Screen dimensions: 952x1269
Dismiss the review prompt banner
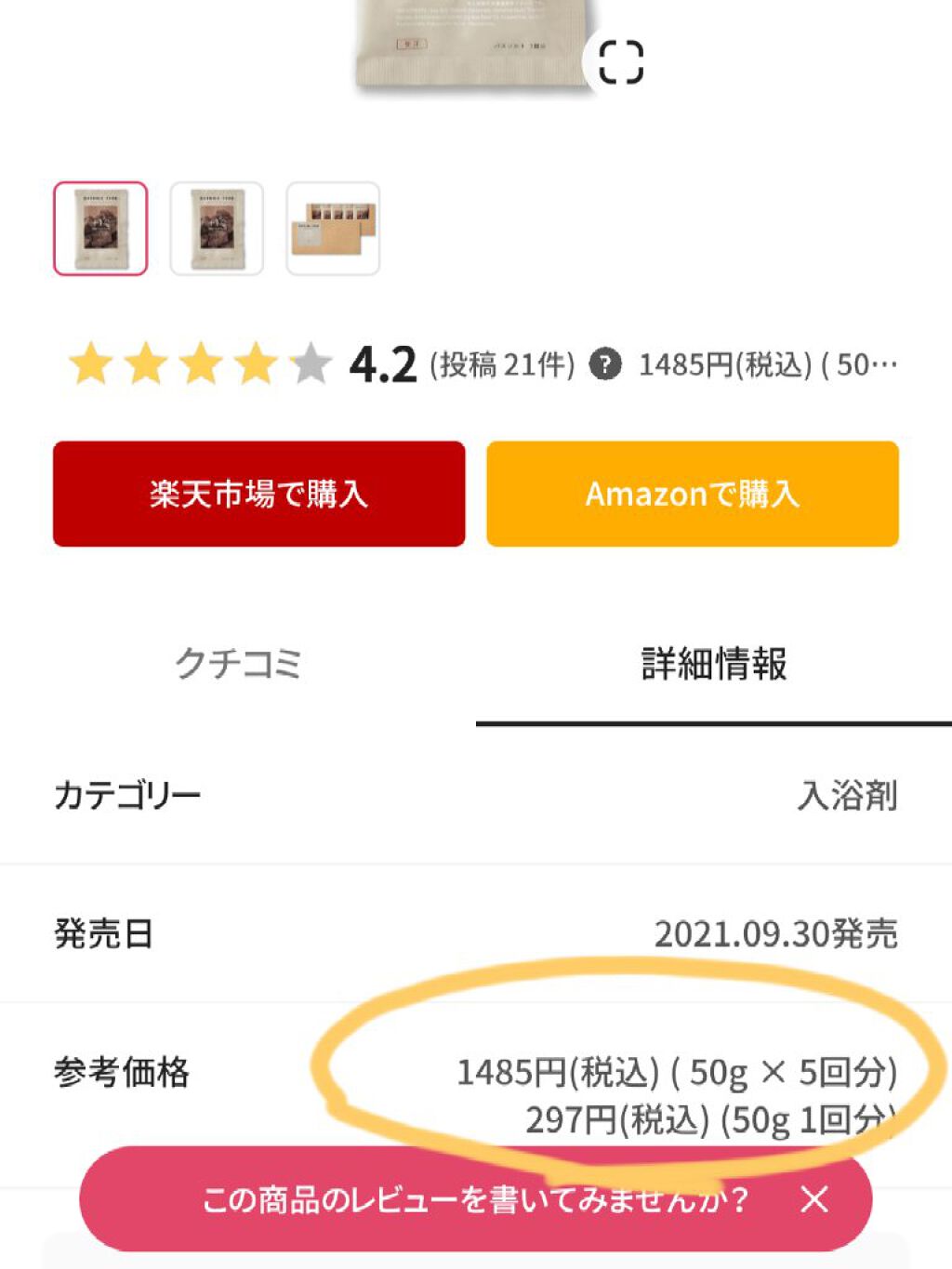pos(814,1199)
